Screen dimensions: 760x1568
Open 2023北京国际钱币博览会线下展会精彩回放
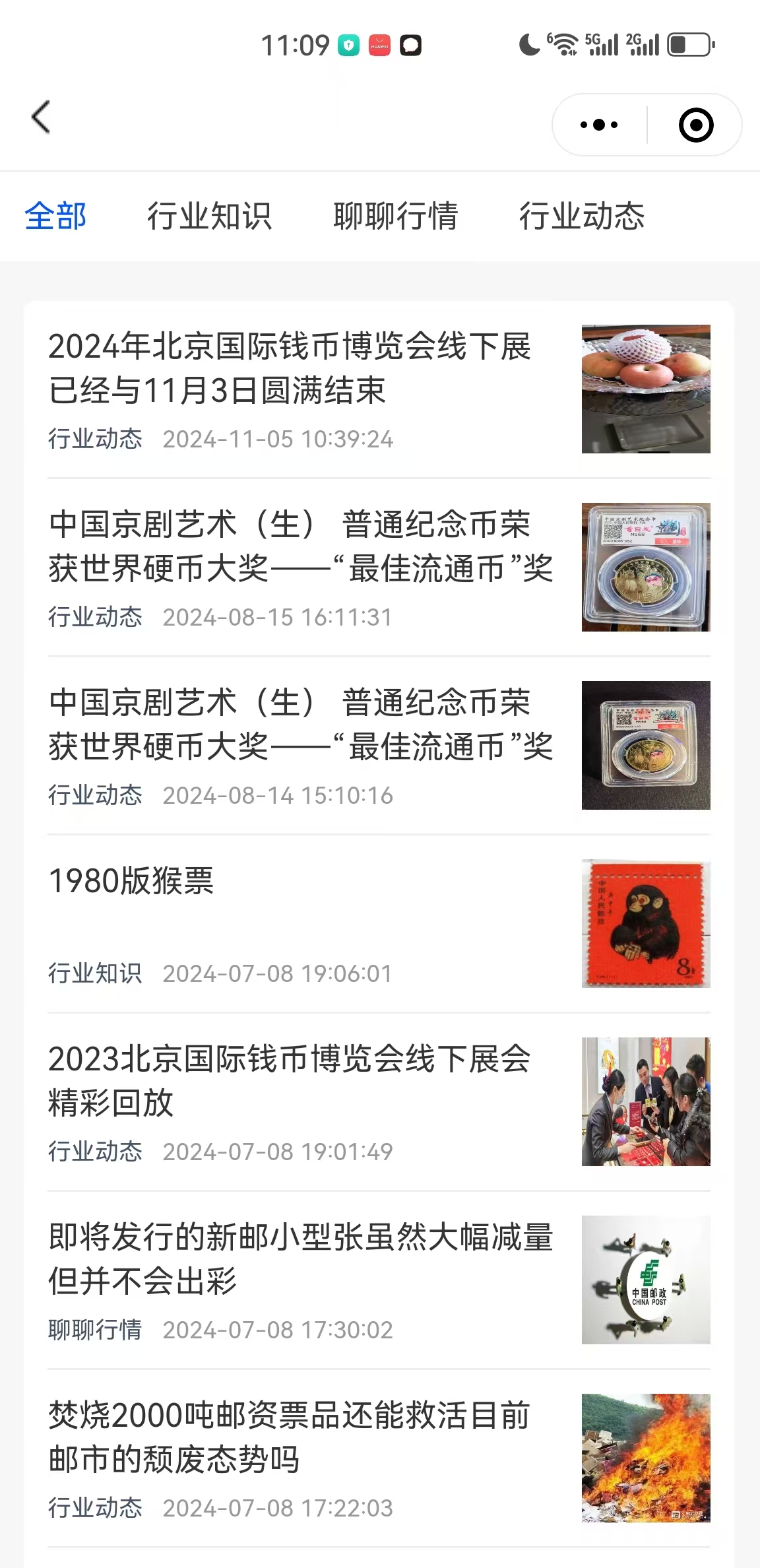coord(290,1081)
